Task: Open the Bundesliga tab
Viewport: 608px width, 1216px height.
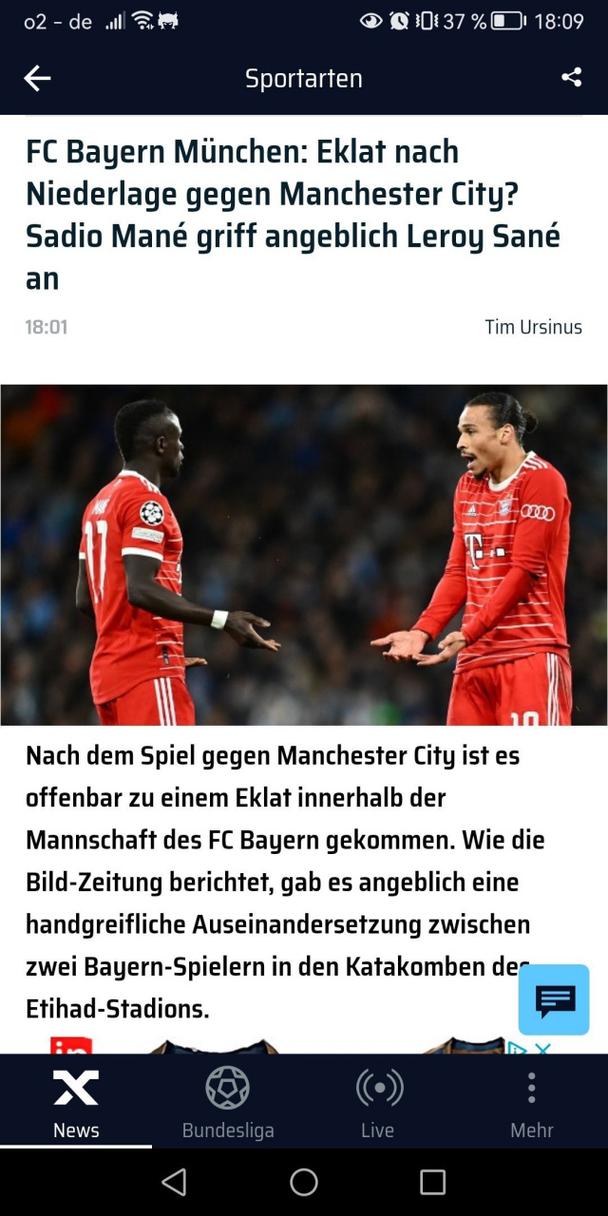Action: 228,1102
